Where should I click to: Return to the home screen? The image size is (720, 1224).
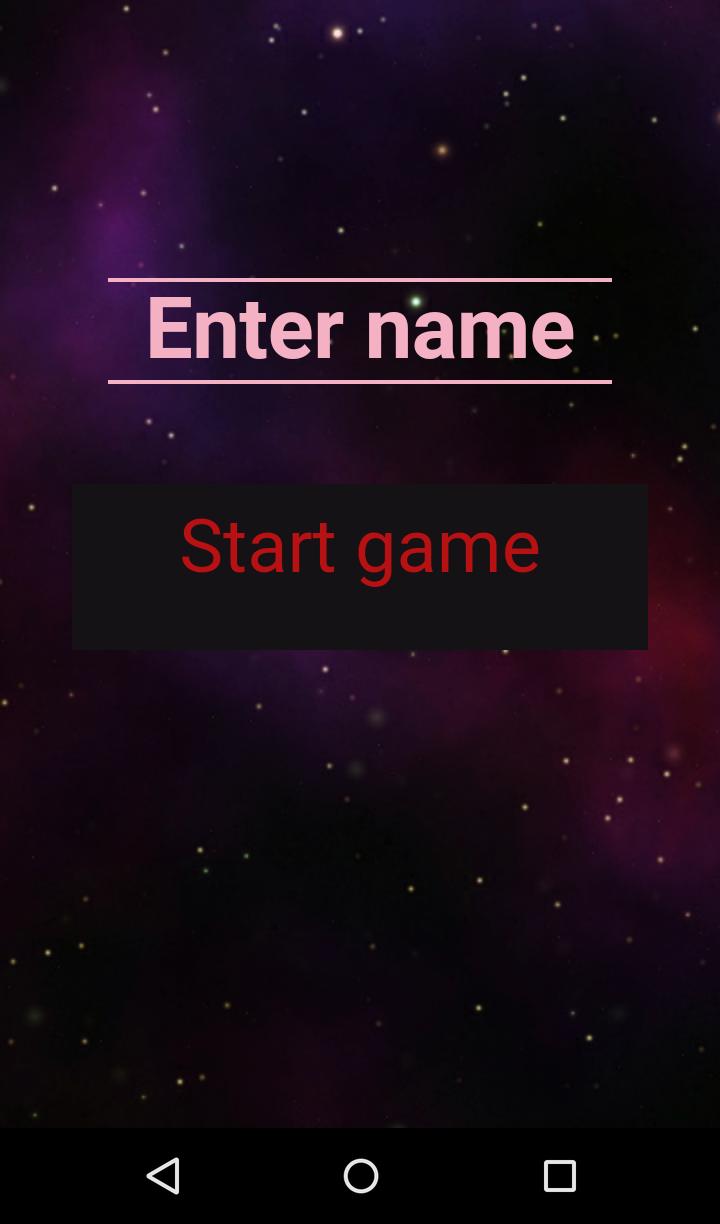[360, 1176]
